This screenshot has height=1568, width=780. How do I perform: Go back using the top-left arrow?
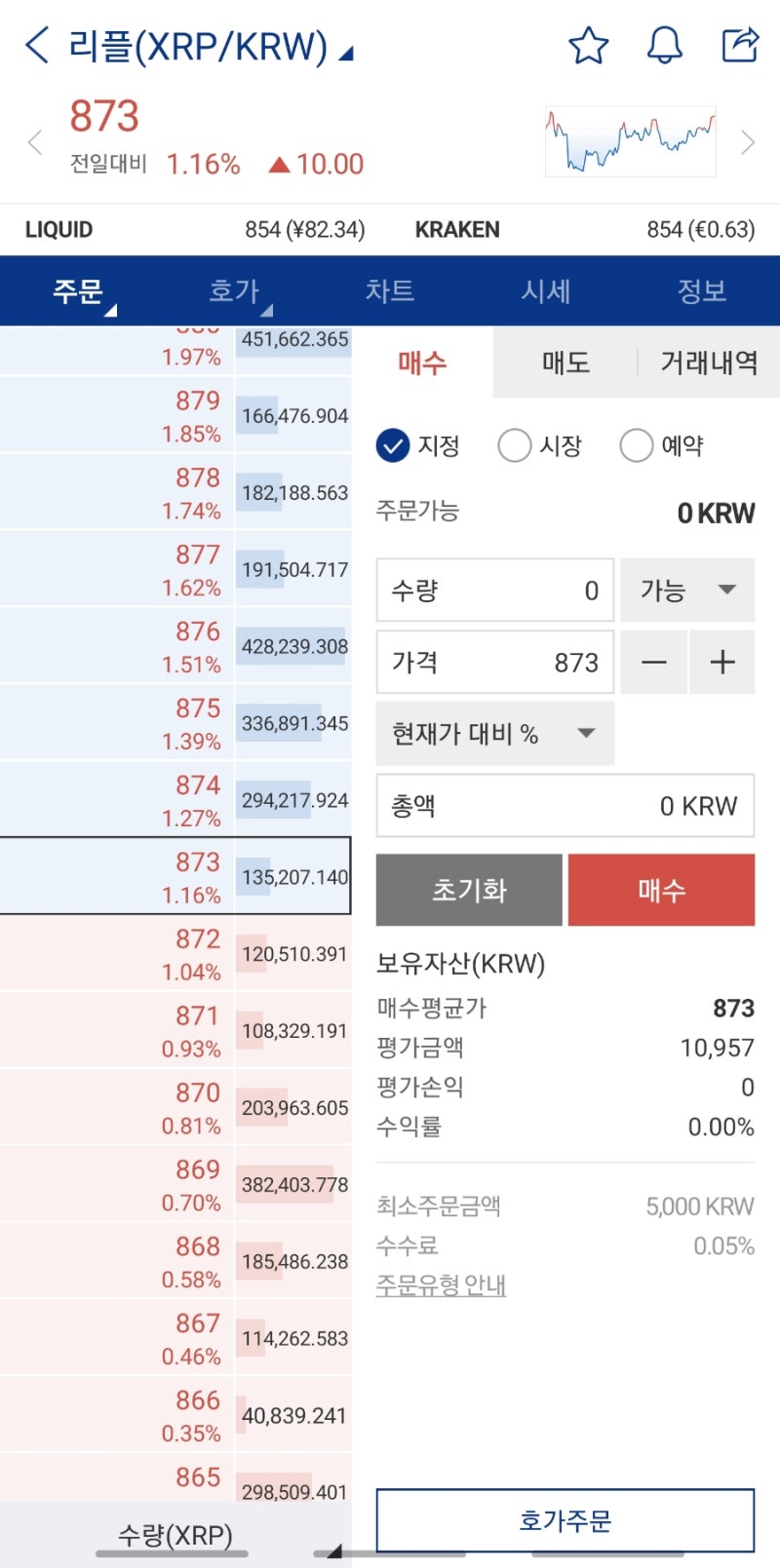pyautogui.click(x=37, y=46)
